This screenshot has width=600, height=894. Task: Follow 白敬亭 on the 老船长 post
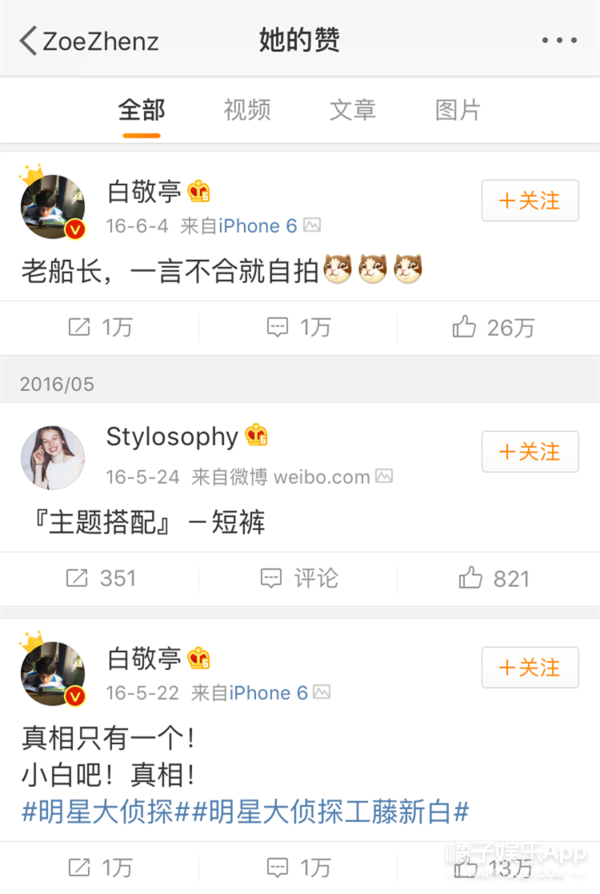[530, 201]
